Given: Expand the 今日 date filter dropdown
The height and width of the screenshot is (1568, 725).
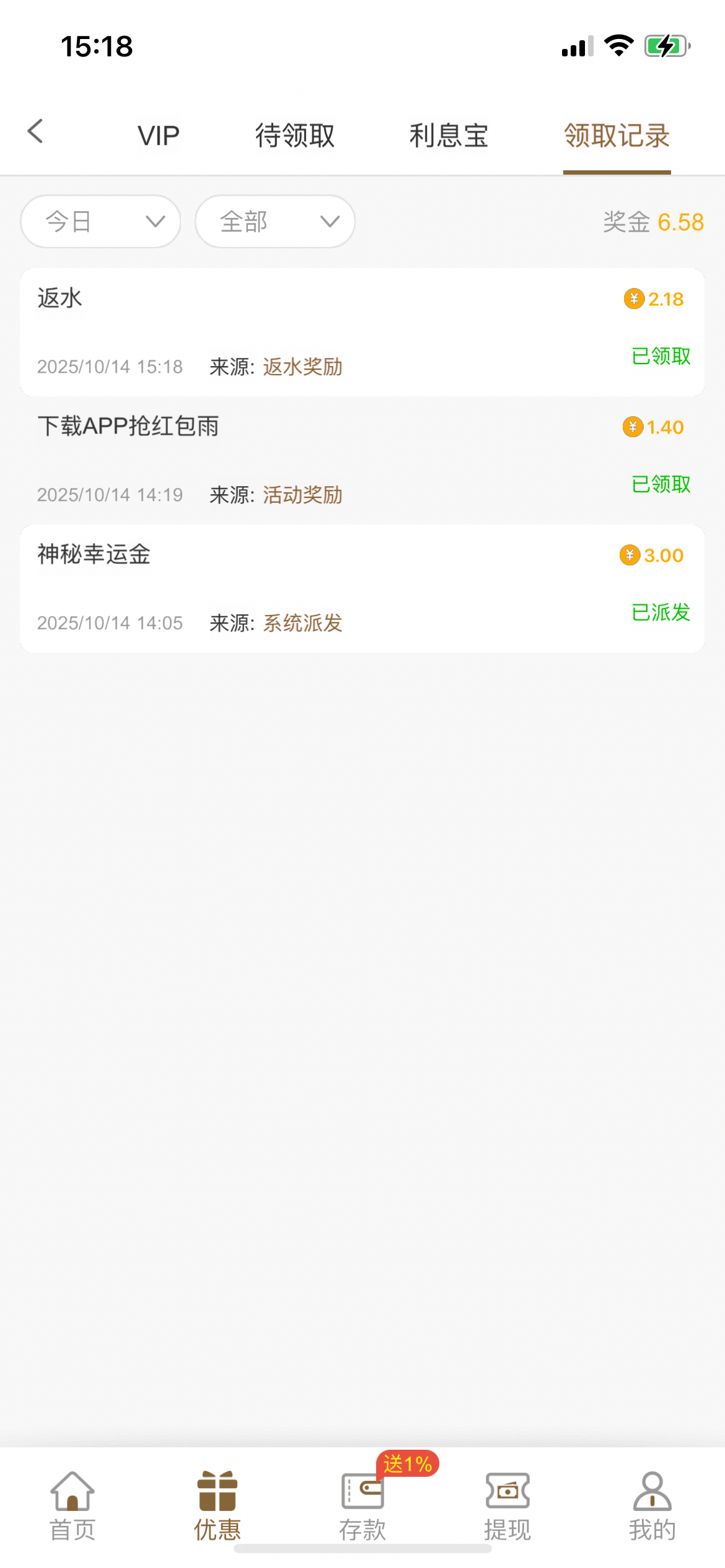Looking at the screenshot, I should coord(100,222).
